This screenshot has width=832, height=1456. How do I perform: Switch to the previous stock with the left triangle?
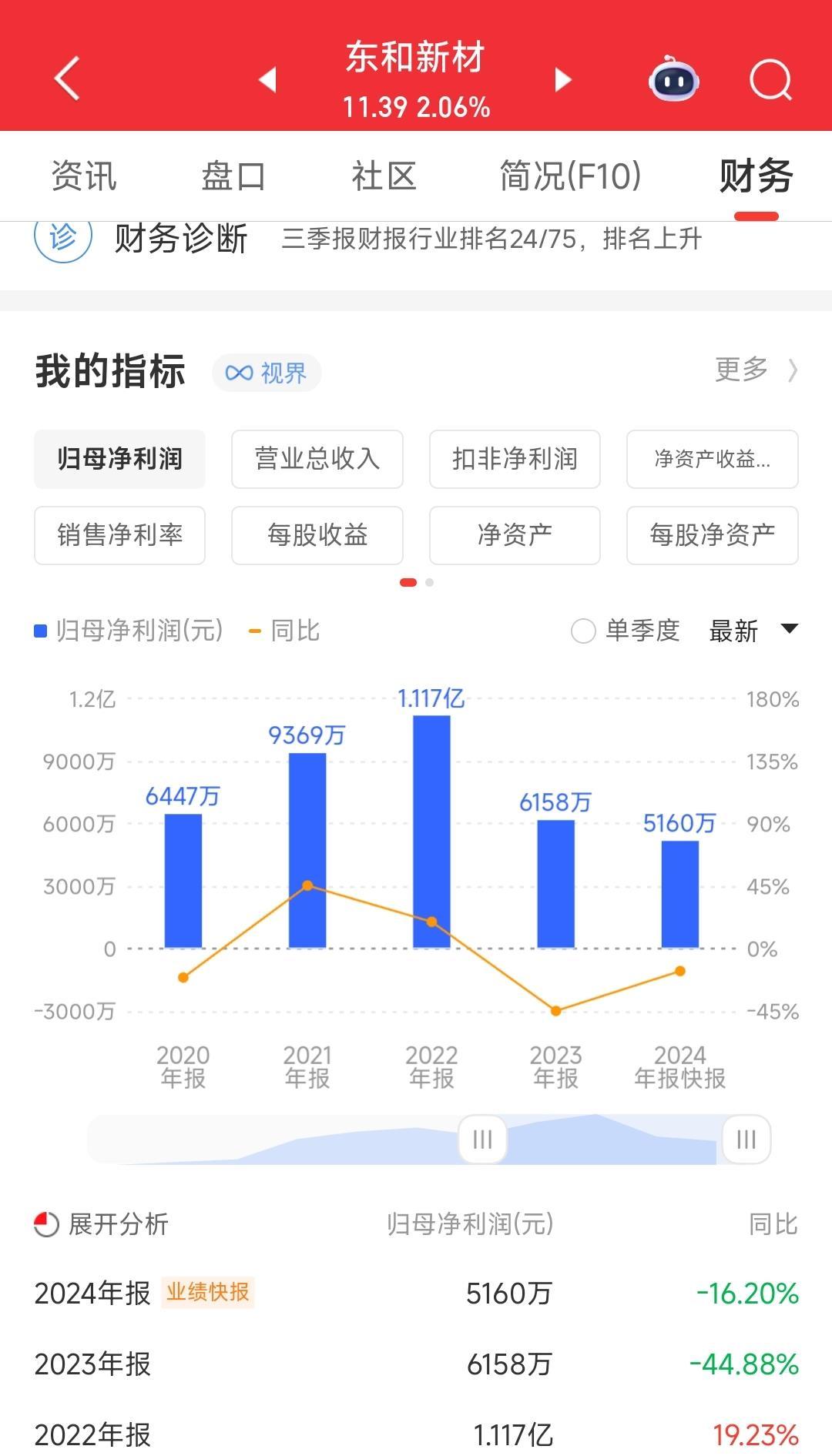coord(267,79)
